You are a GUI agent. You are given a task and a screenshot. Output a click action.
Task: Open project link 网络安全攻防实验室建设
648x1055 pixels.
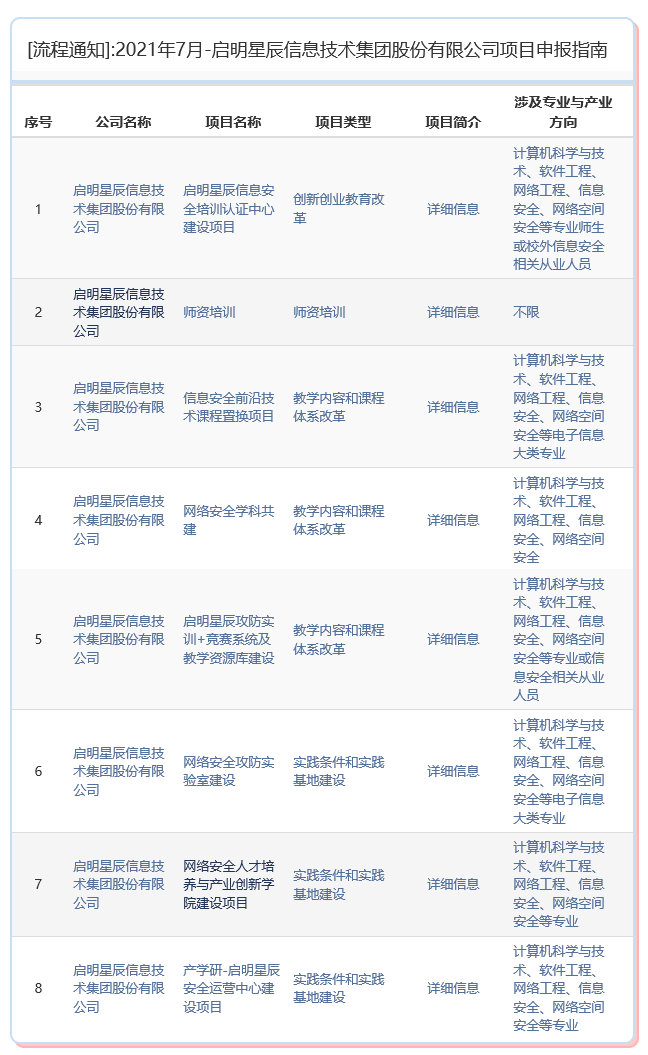228,771
